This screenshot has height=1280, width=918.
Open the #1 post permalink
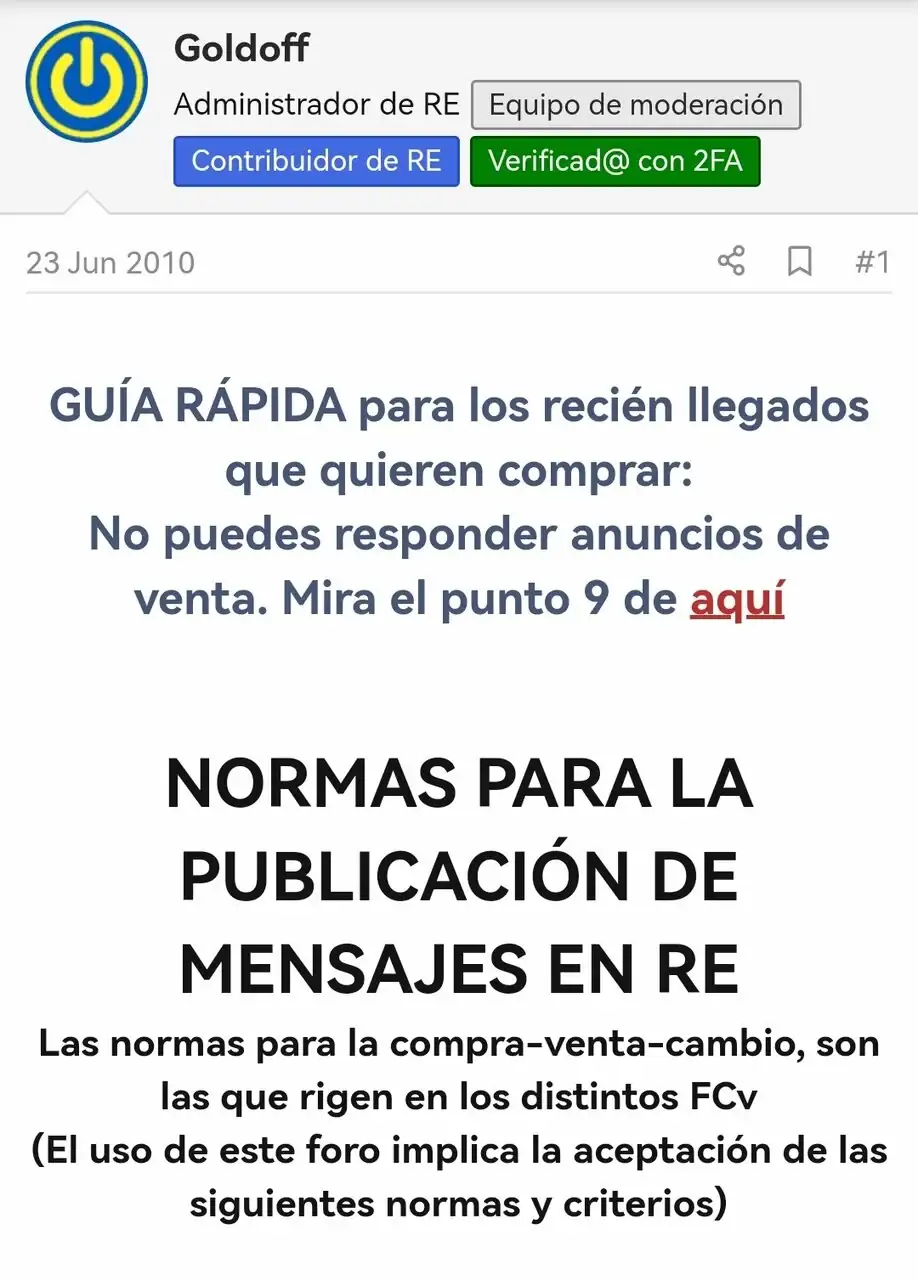tap(872, 262)
